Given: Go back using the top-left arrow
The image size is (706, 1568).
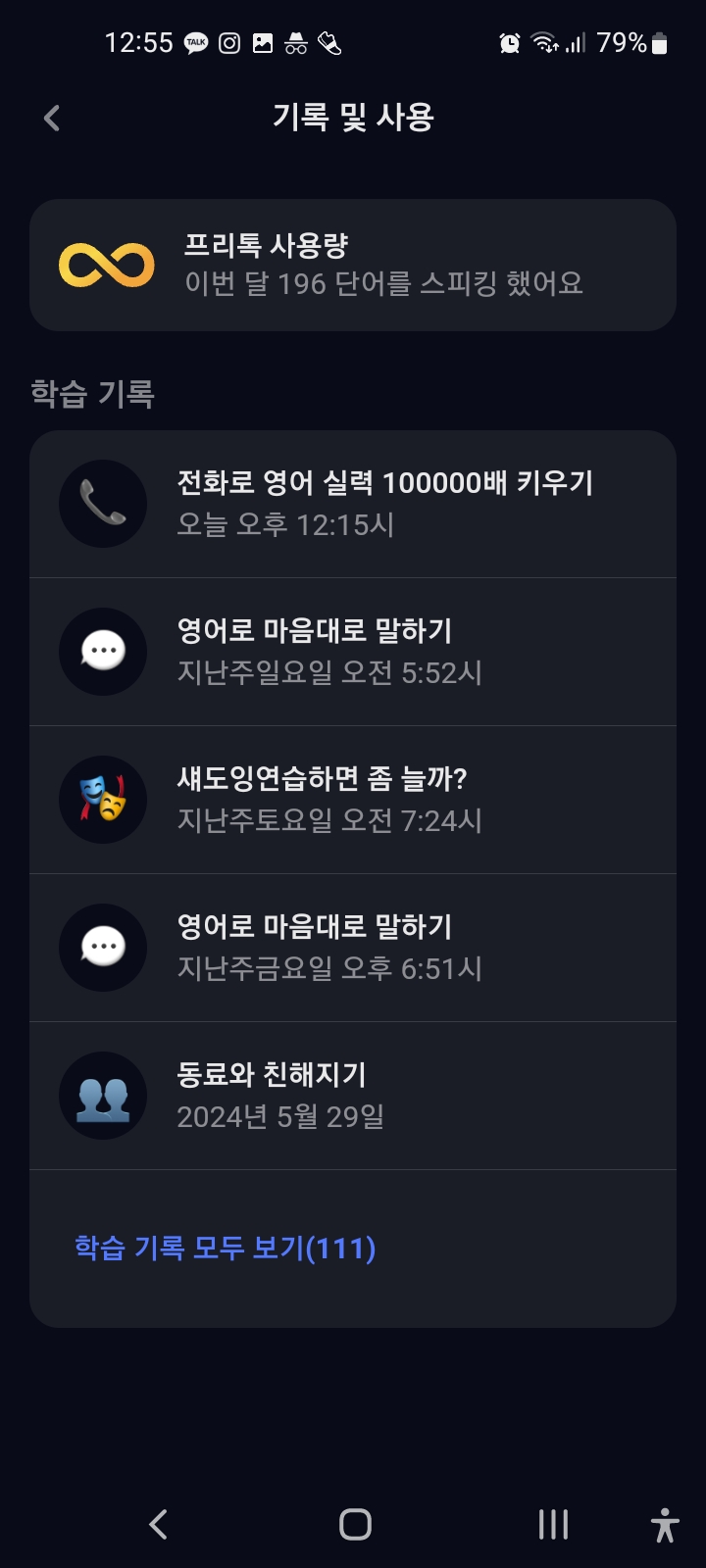Looking at the screenshot, I should point(52,119).
